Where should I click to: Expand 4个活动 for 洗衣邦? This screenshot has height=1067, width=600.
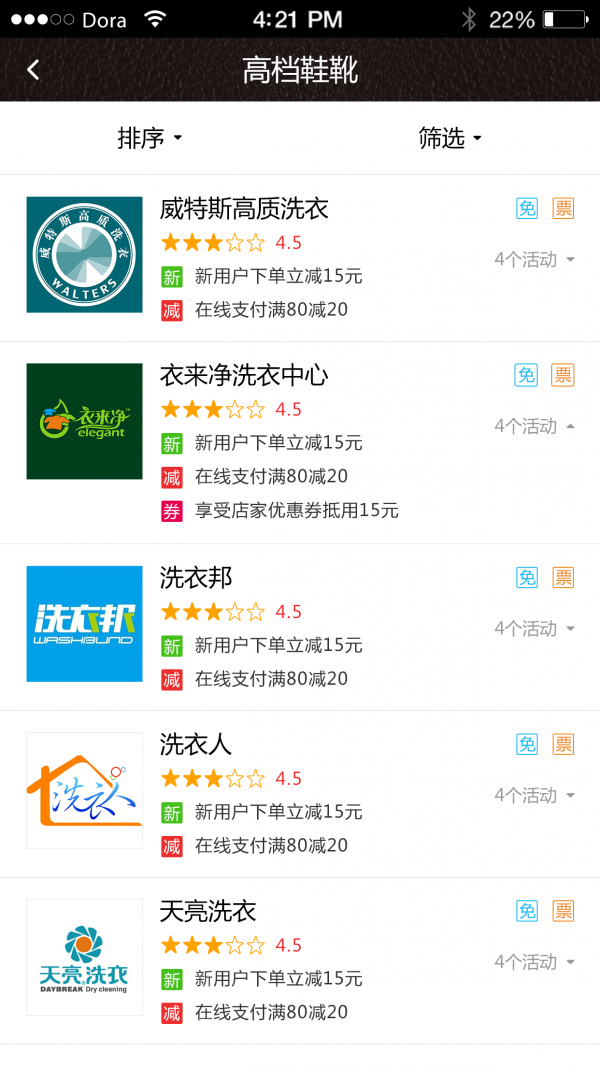tap(534, 629)
